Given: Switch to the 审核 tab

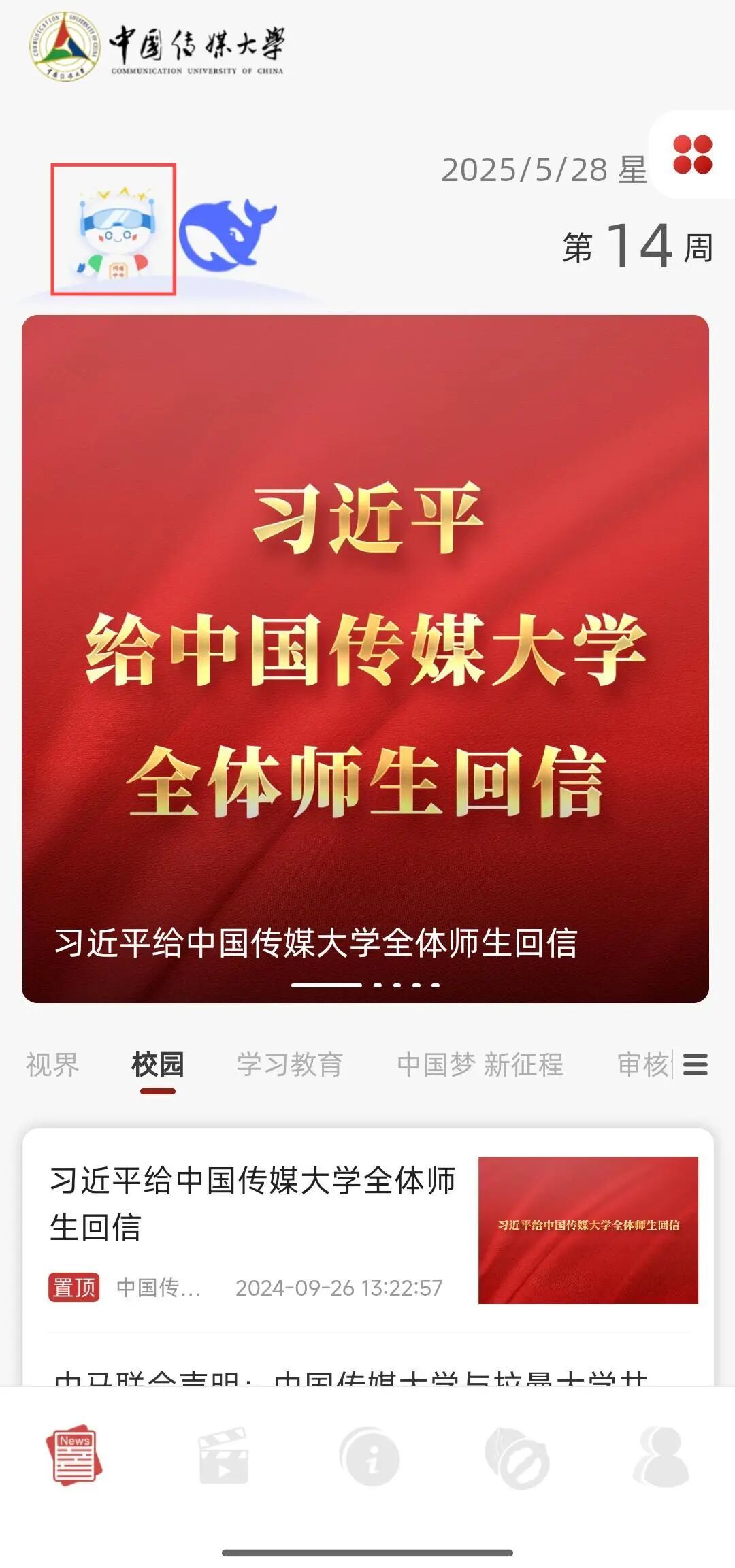Looking at the screenshot, I should coord(642,1064).
